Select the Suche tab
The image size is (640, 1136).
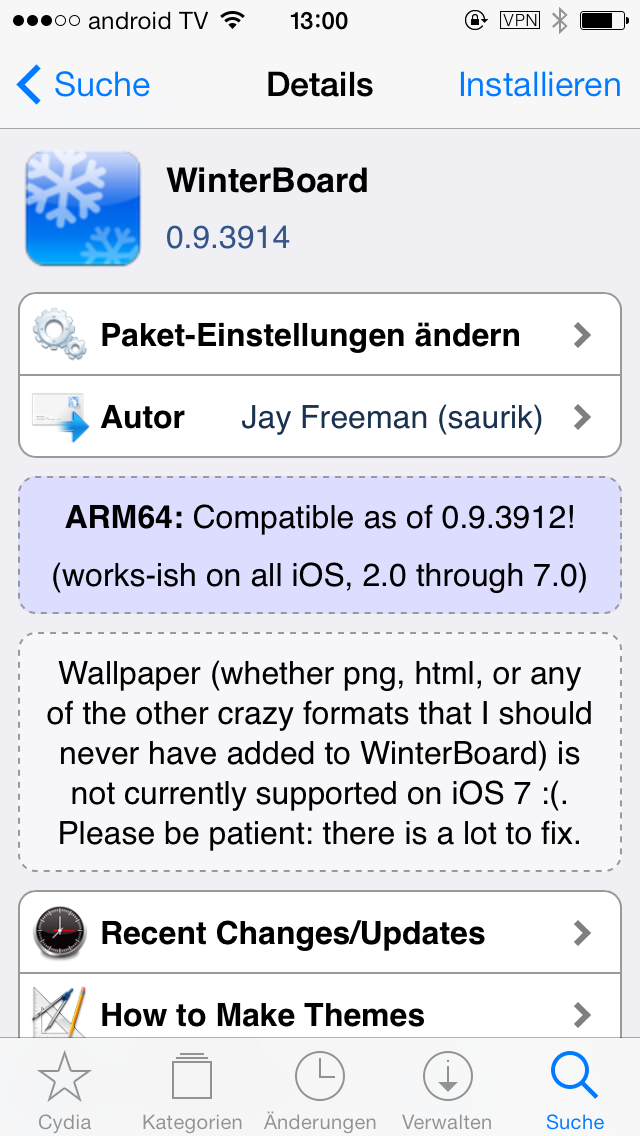click(575, 1090)
